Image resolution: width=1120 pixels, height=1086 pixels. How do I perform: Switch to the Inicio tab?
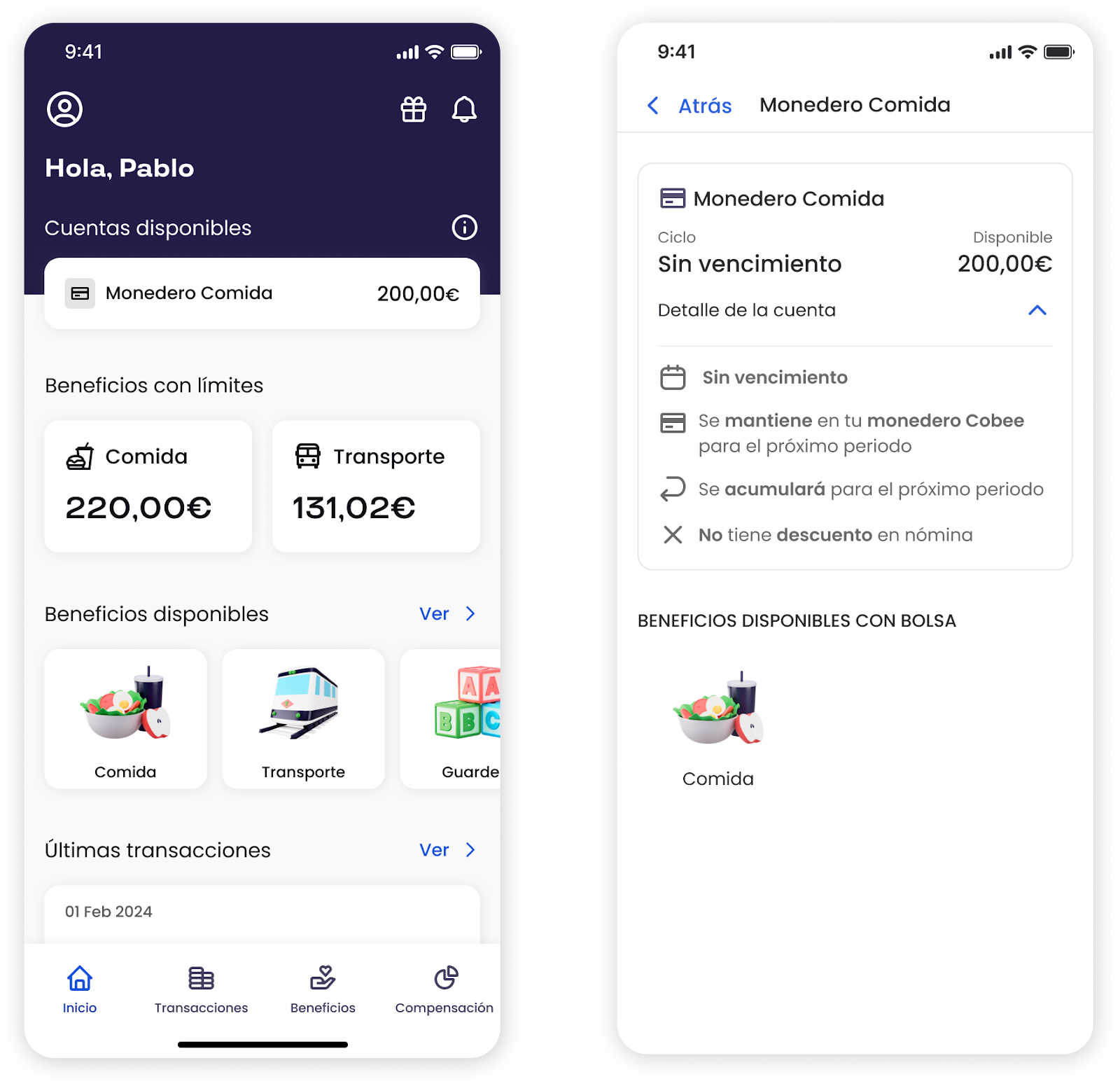80,989
